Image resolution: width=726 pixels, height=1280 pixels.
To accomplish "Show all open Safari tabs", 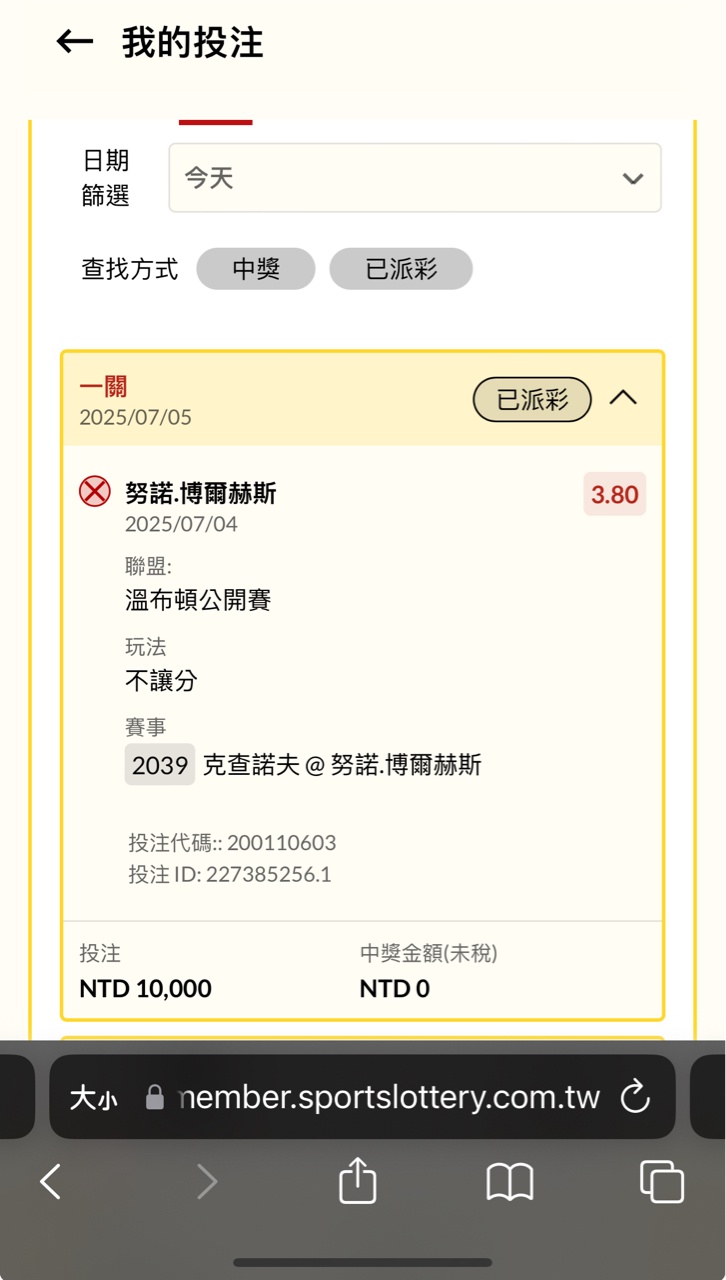I will click(x=662, y=1182).
